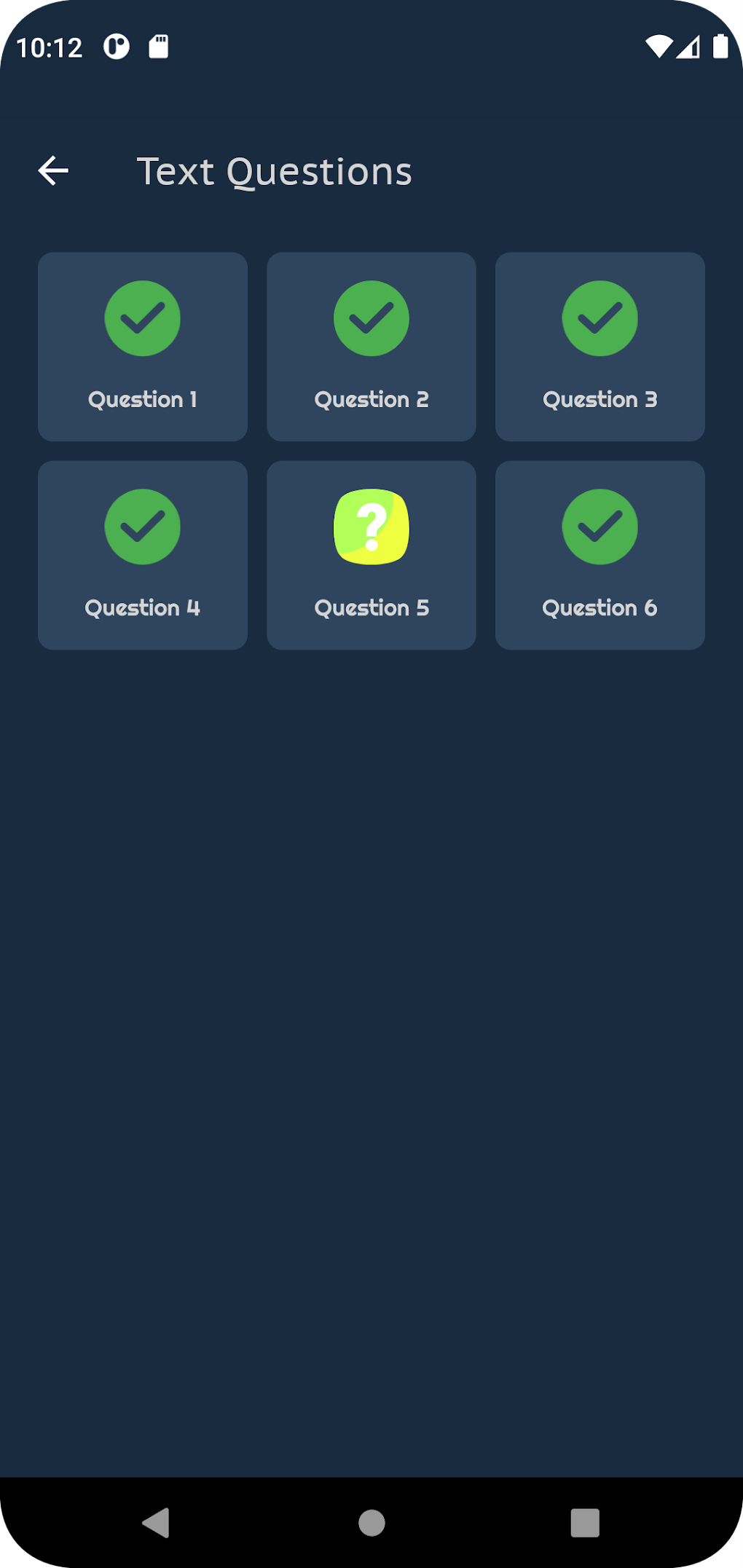This screenshot has width=743, height=1568.
Task: Tap the green checkmark on Question 2
Action: (x=371, y=318)
